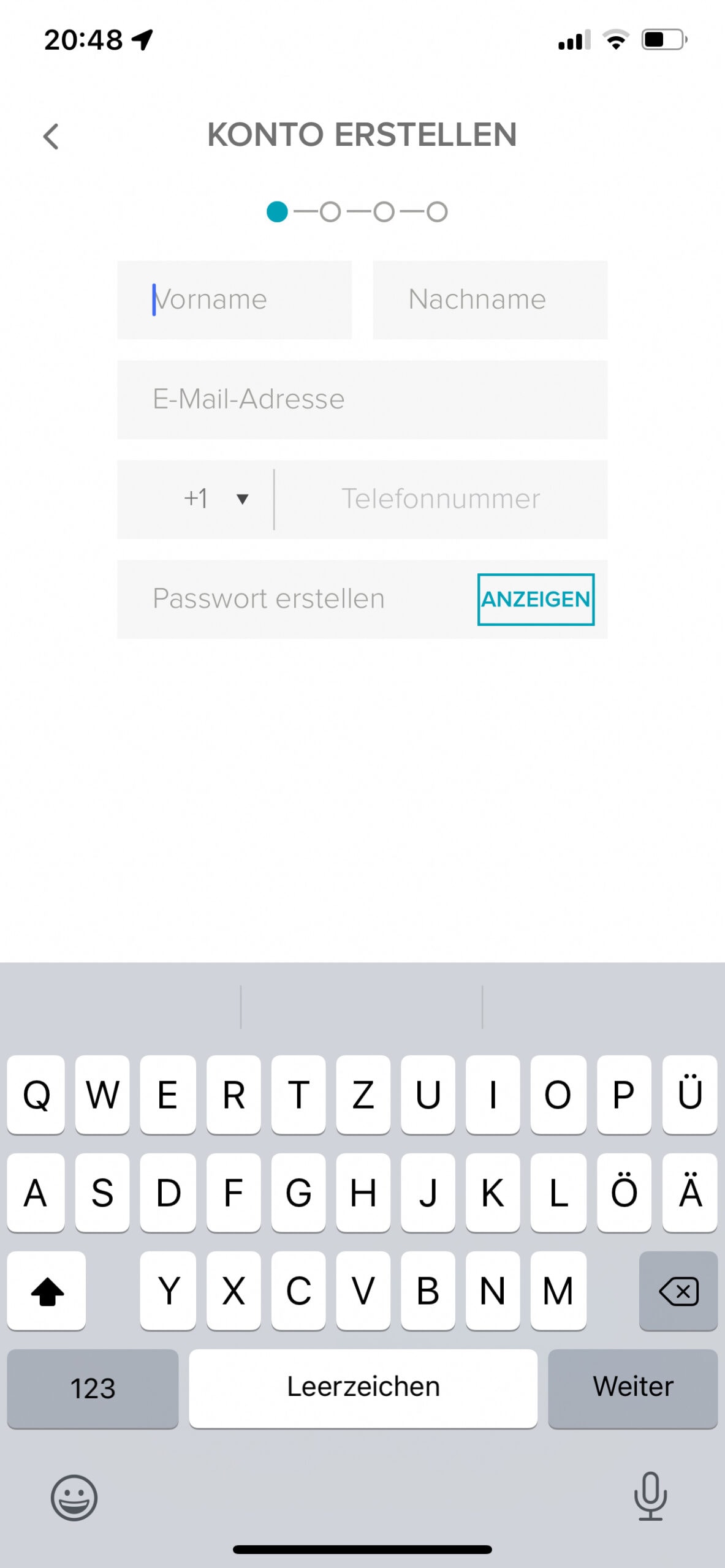The width and height of the screenshot is (725, 1568).
Task: Focus the Passwort erstellen field
Action: [297, 599]
